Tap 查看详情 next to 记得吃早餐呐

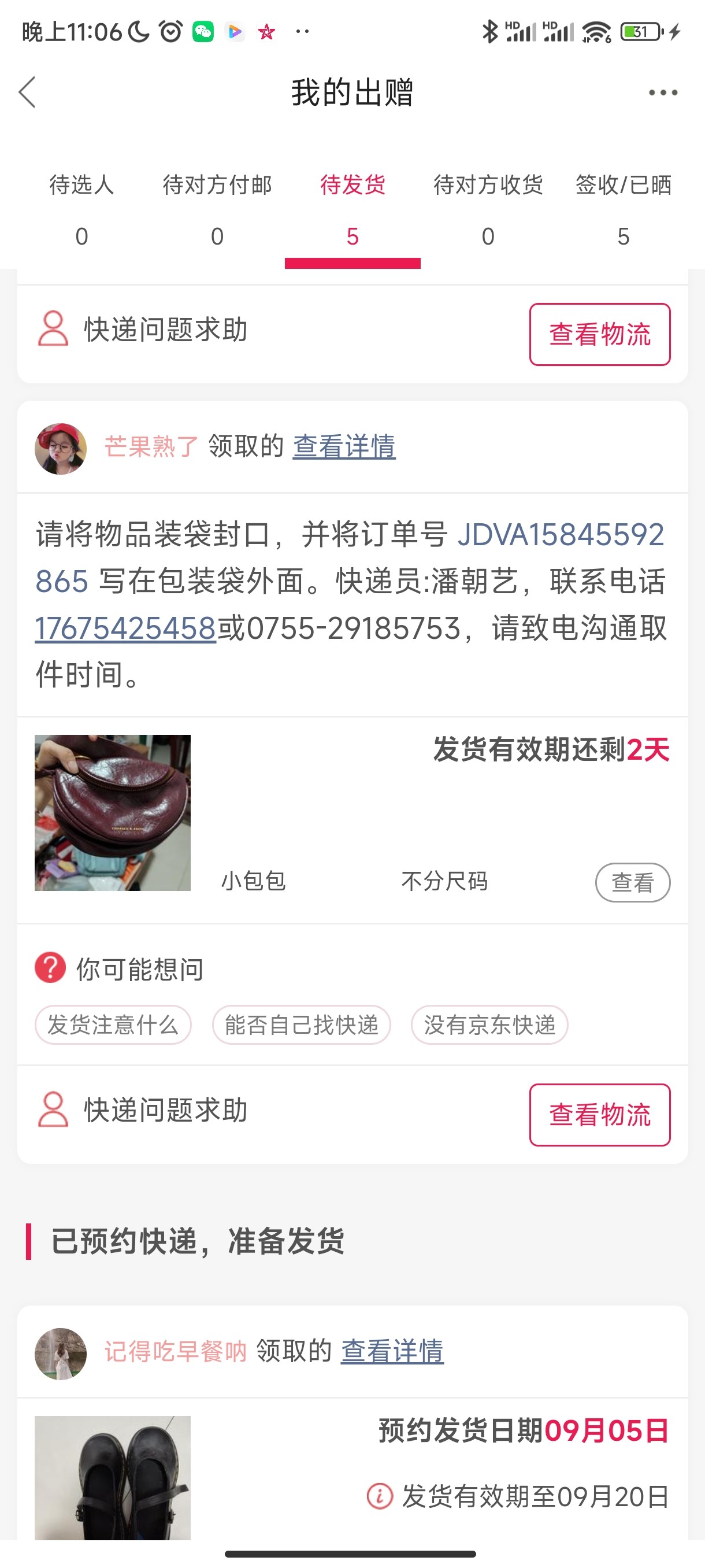click(392, 1352)
